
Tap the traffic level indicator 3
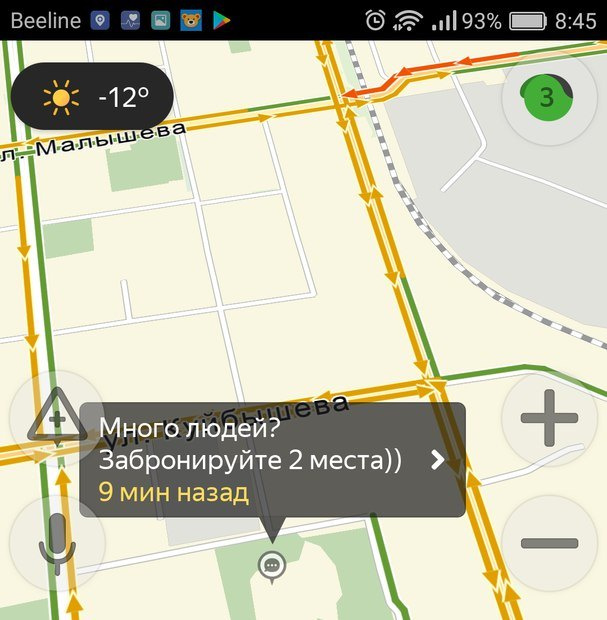tap(548, 97)
